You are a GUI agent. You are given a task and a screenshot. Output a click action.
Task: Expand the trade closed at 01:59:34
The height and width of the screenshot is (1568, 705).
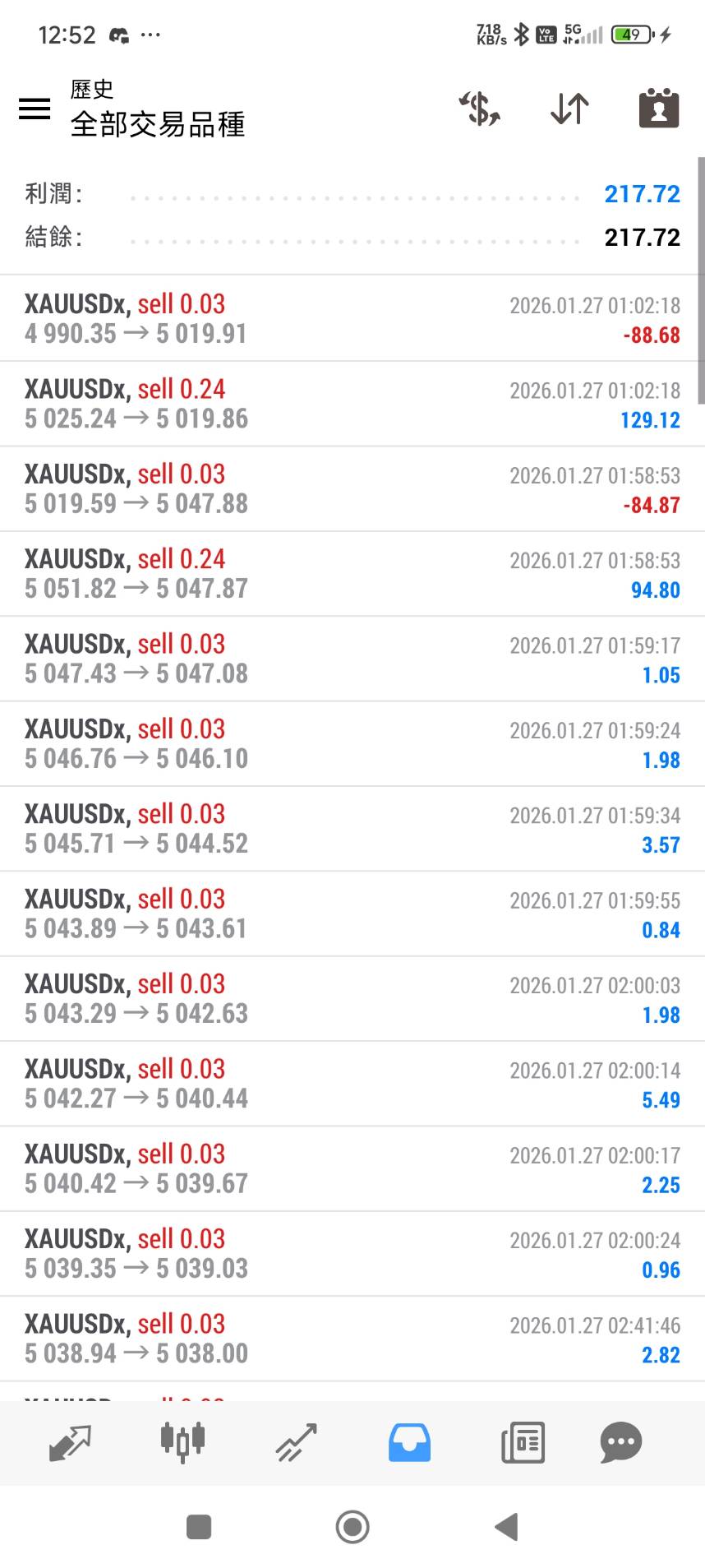352,829
